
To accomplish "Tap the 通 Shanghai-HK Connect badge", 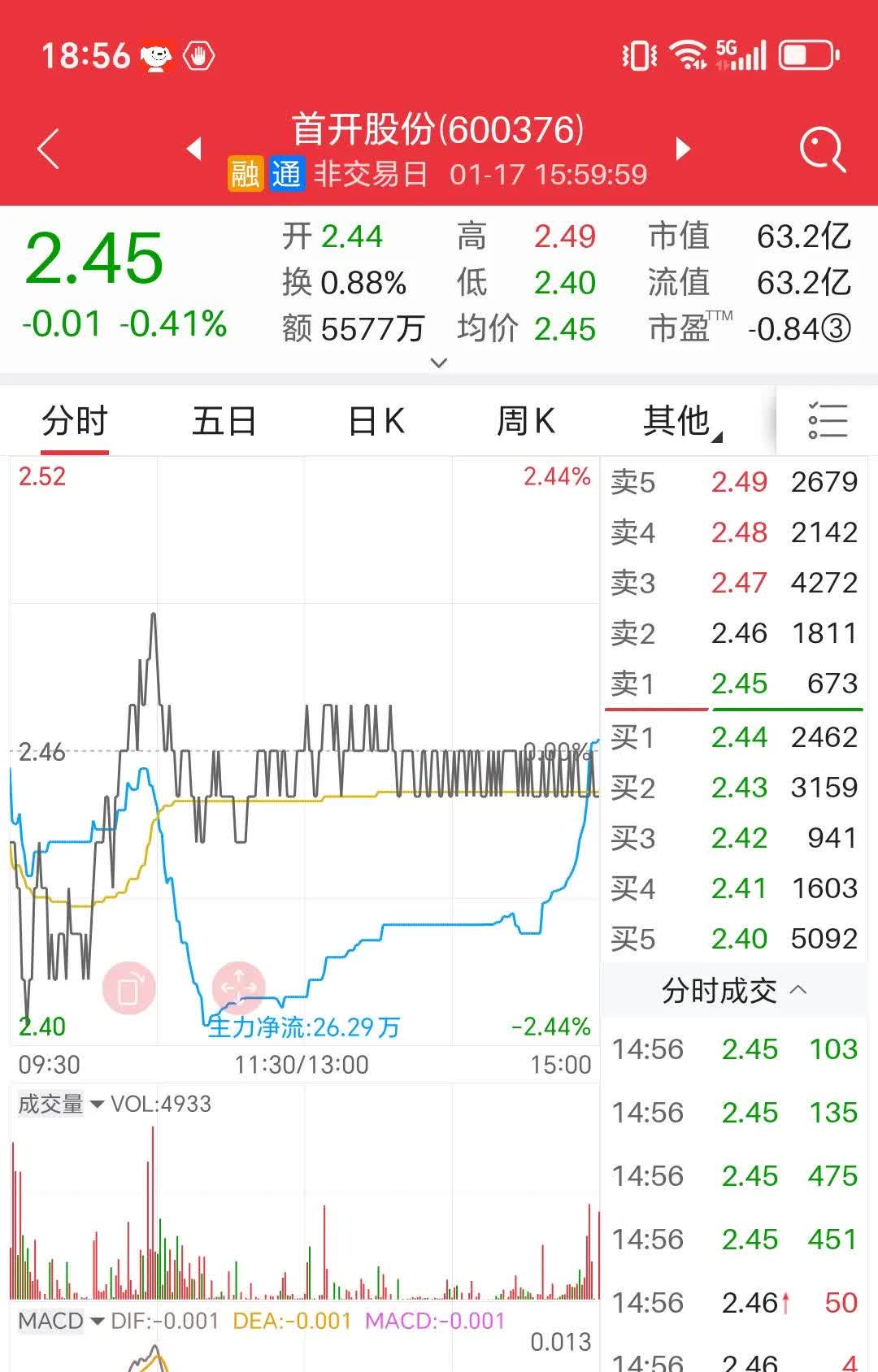I will (x=289, y=173).
